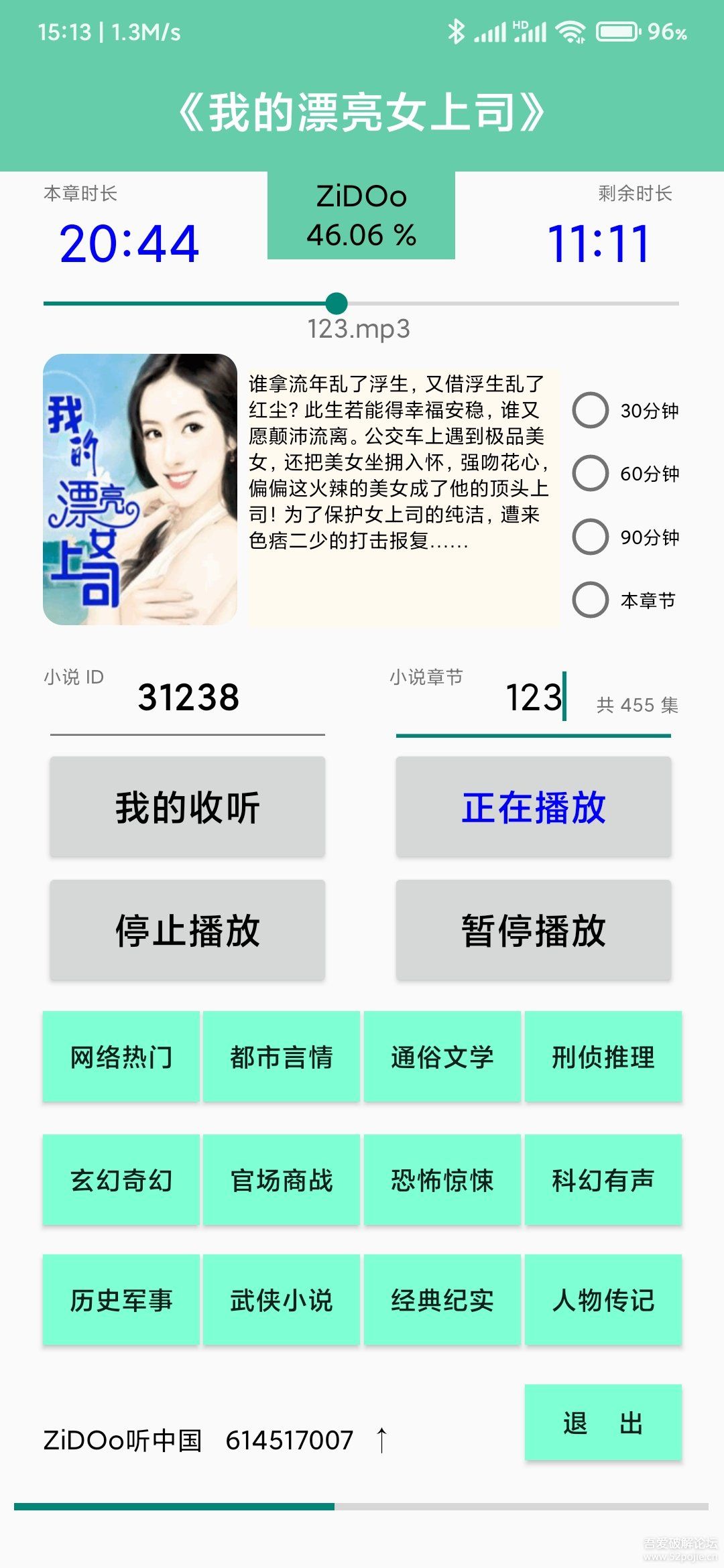Viewport: 724px width, 1568px height.
Task: Browse the 人物传记 category
Action: point(603,1300)
